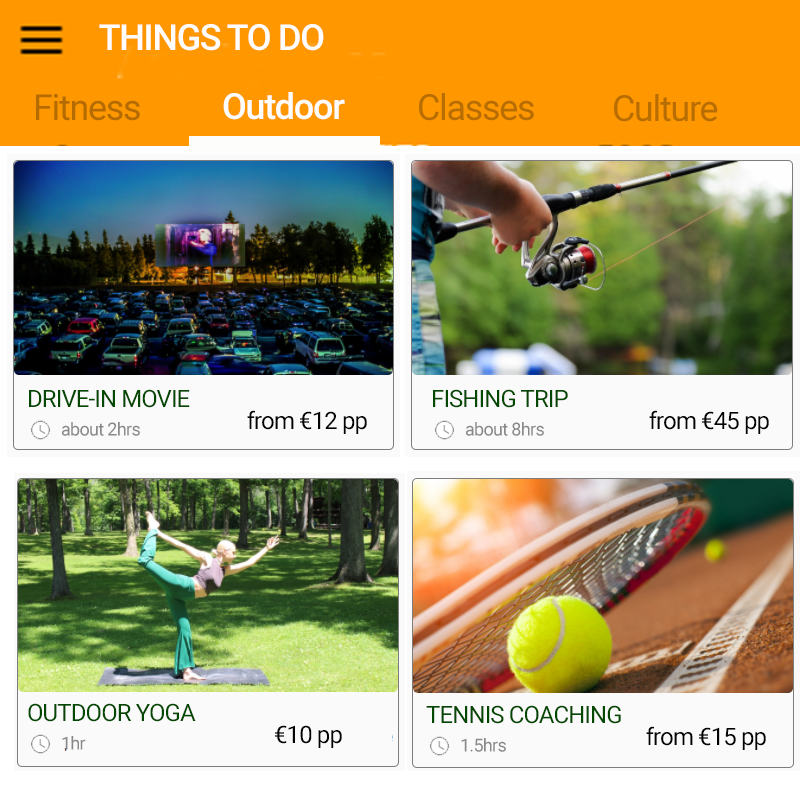View the Fishing Trip activity

pos(601,304)
